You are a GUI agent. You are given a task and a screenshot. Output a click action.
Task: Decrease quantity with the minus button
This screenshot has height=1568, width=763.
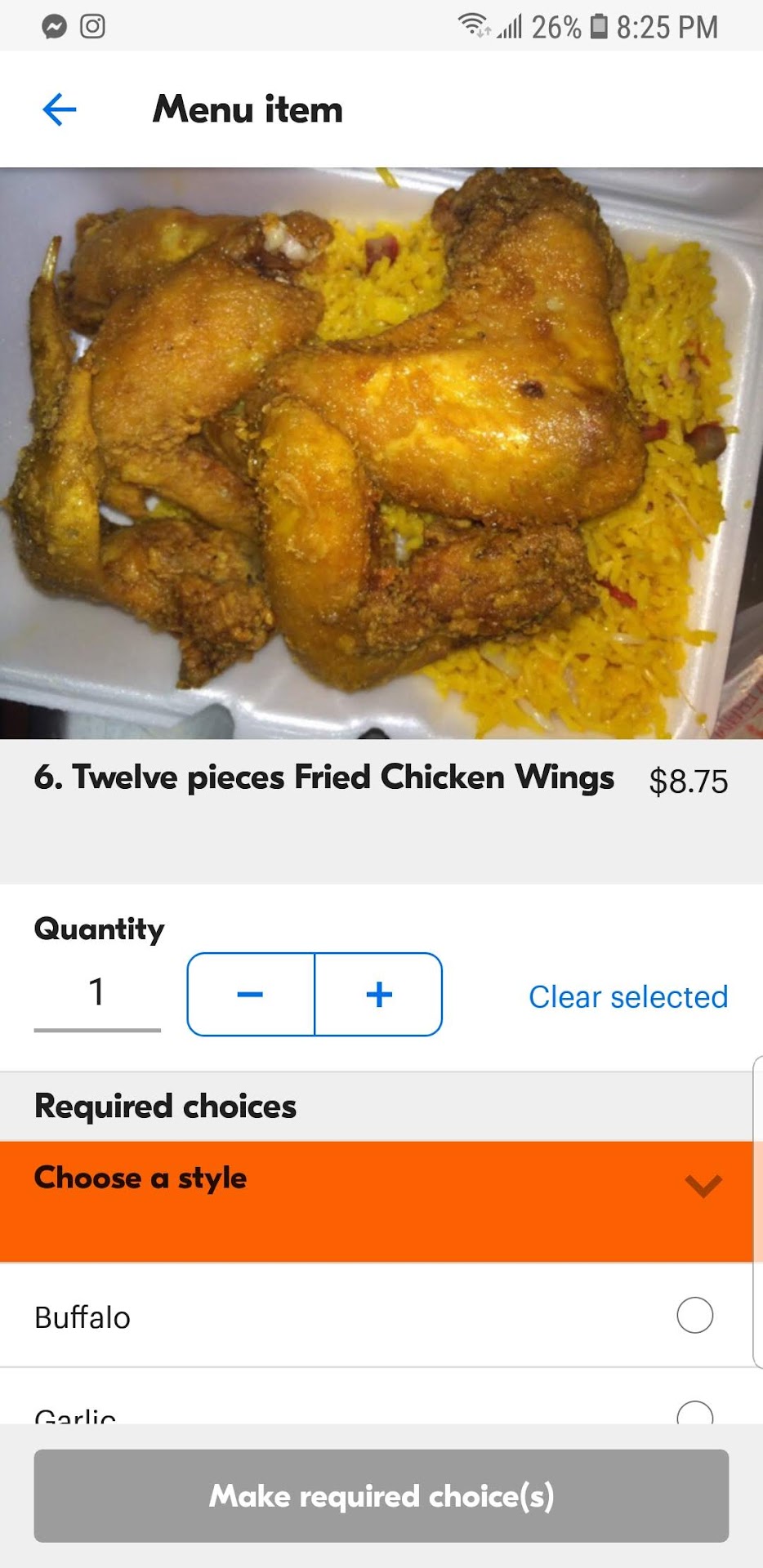pos(251,994)
